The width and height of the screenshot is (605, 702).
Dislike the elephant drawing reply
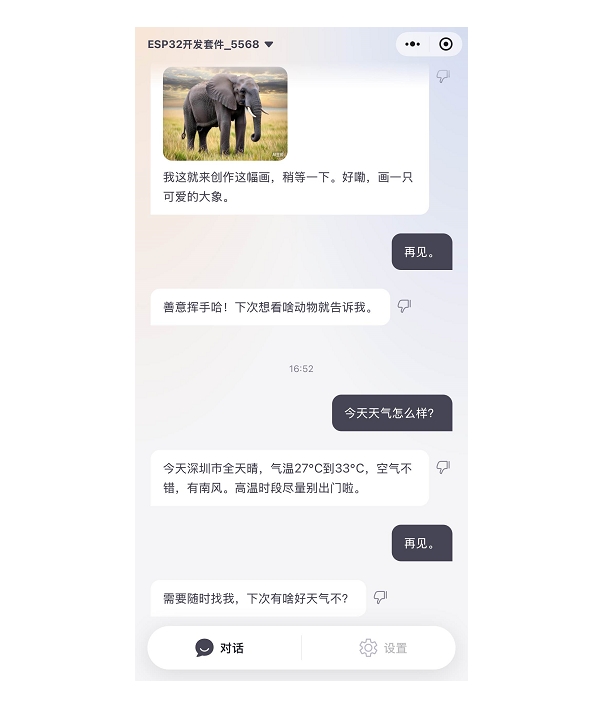click(443, 76)
